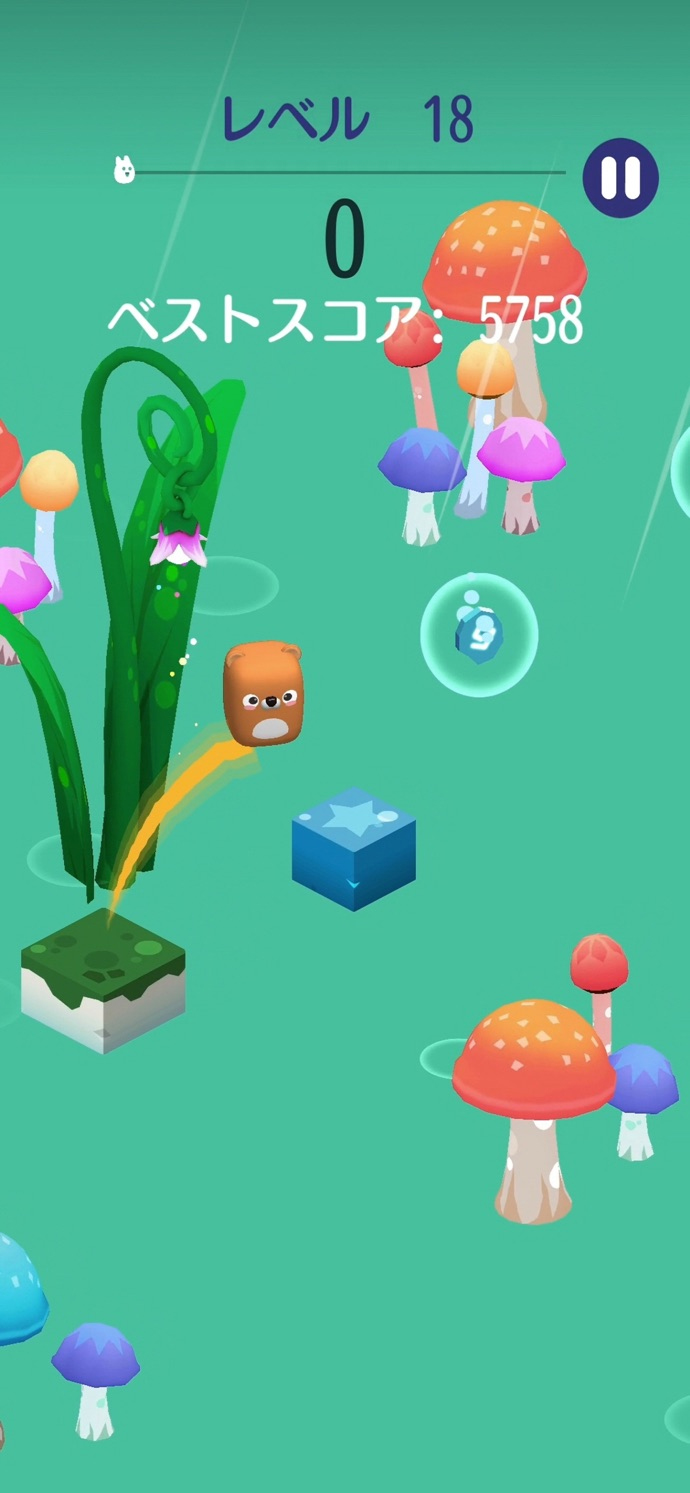Pause the game

tap(620, 178)
